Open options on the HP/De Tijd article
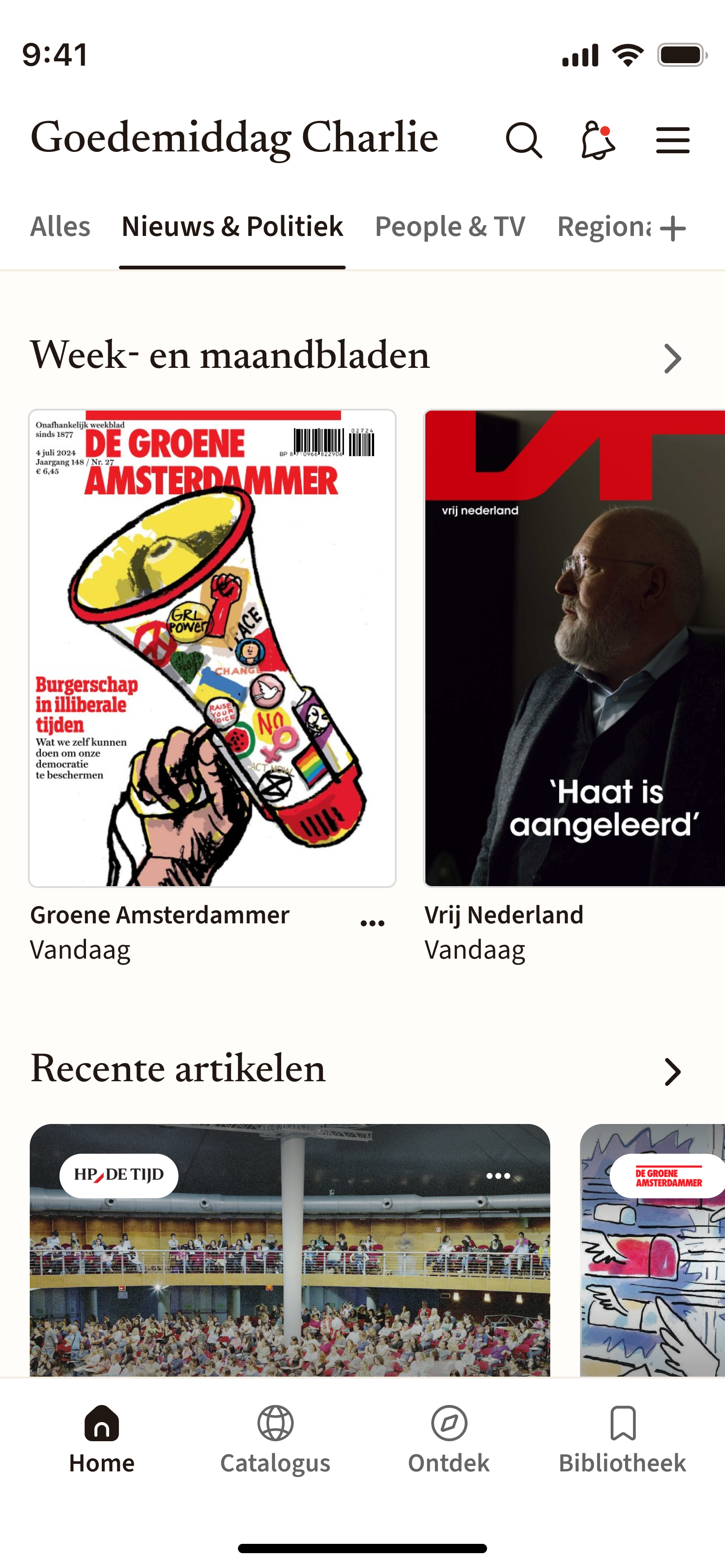Image resolution: width=725 pixels, height=1568 pixels. click(498, 1176)
